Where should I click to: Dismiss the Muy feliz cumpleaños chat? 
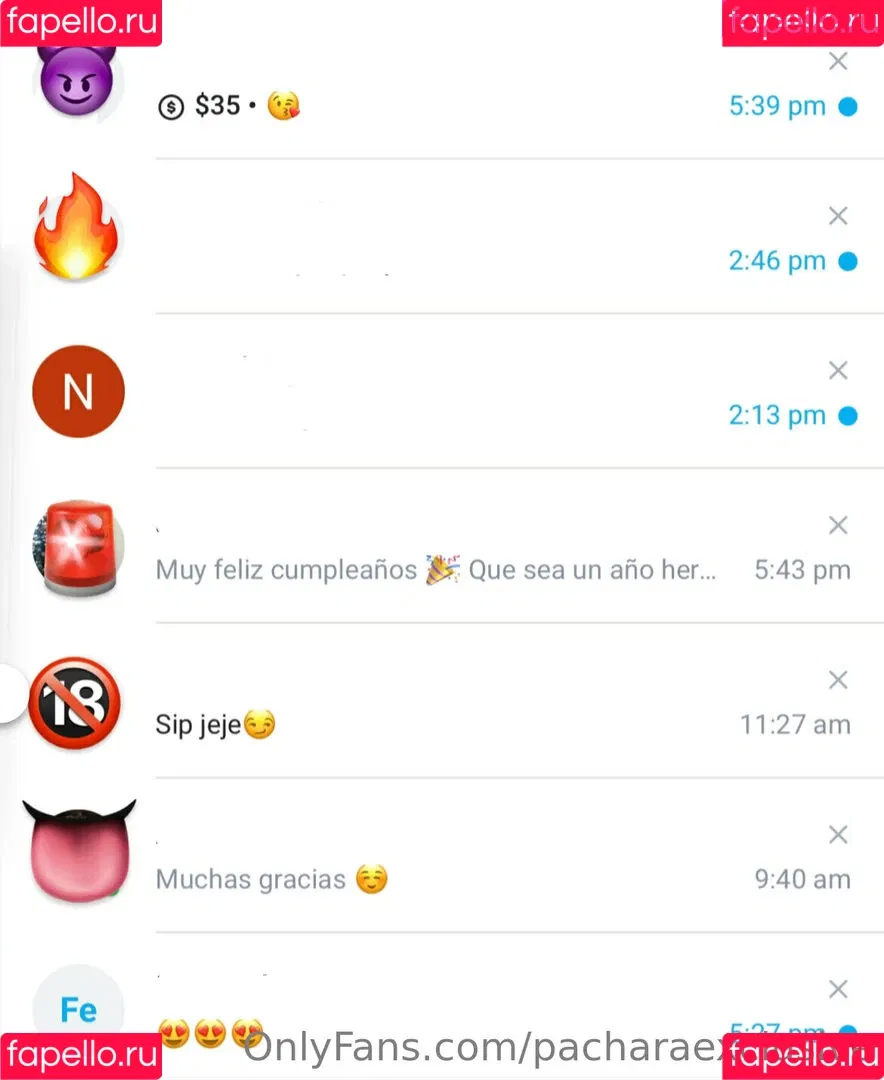pos(838,525)
